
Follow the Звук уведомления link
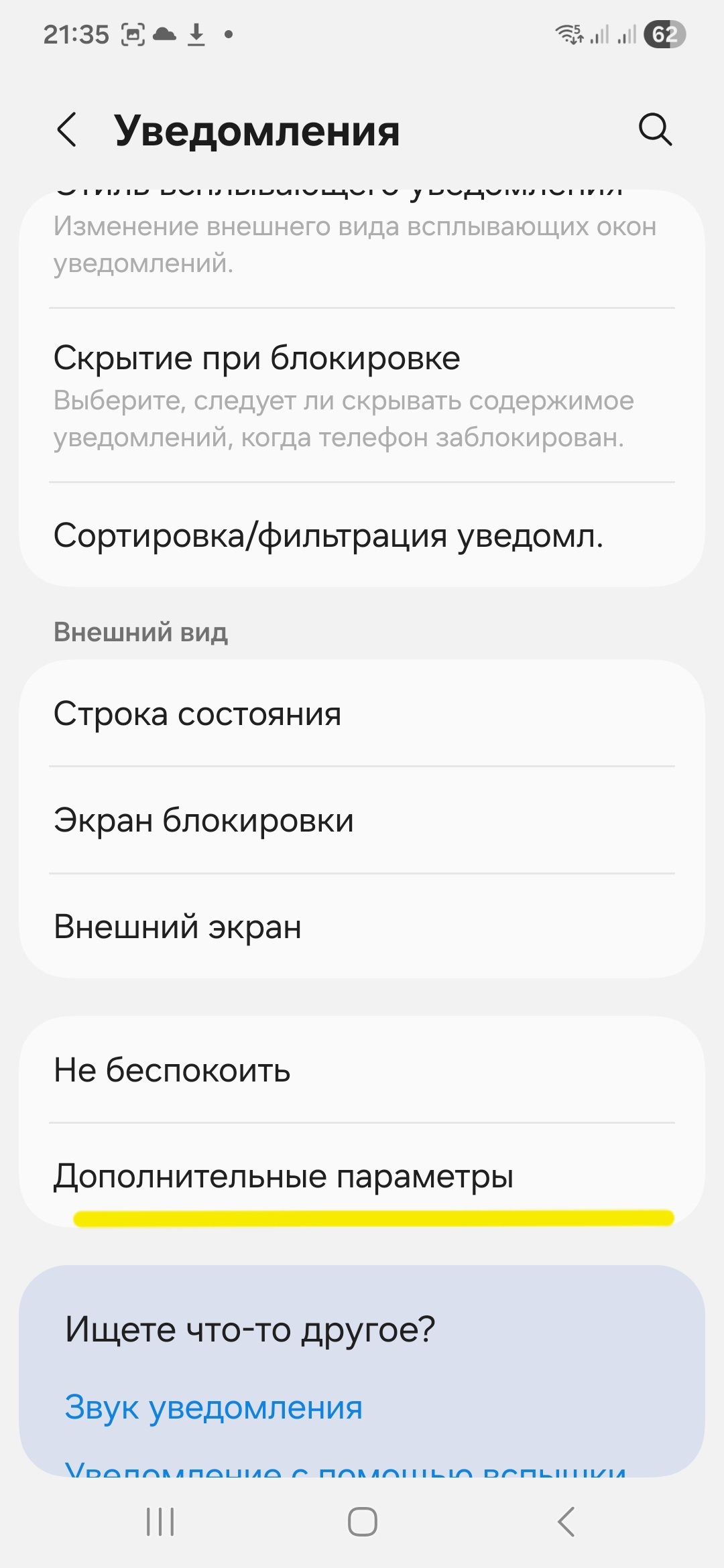(x=213, y=1407)
